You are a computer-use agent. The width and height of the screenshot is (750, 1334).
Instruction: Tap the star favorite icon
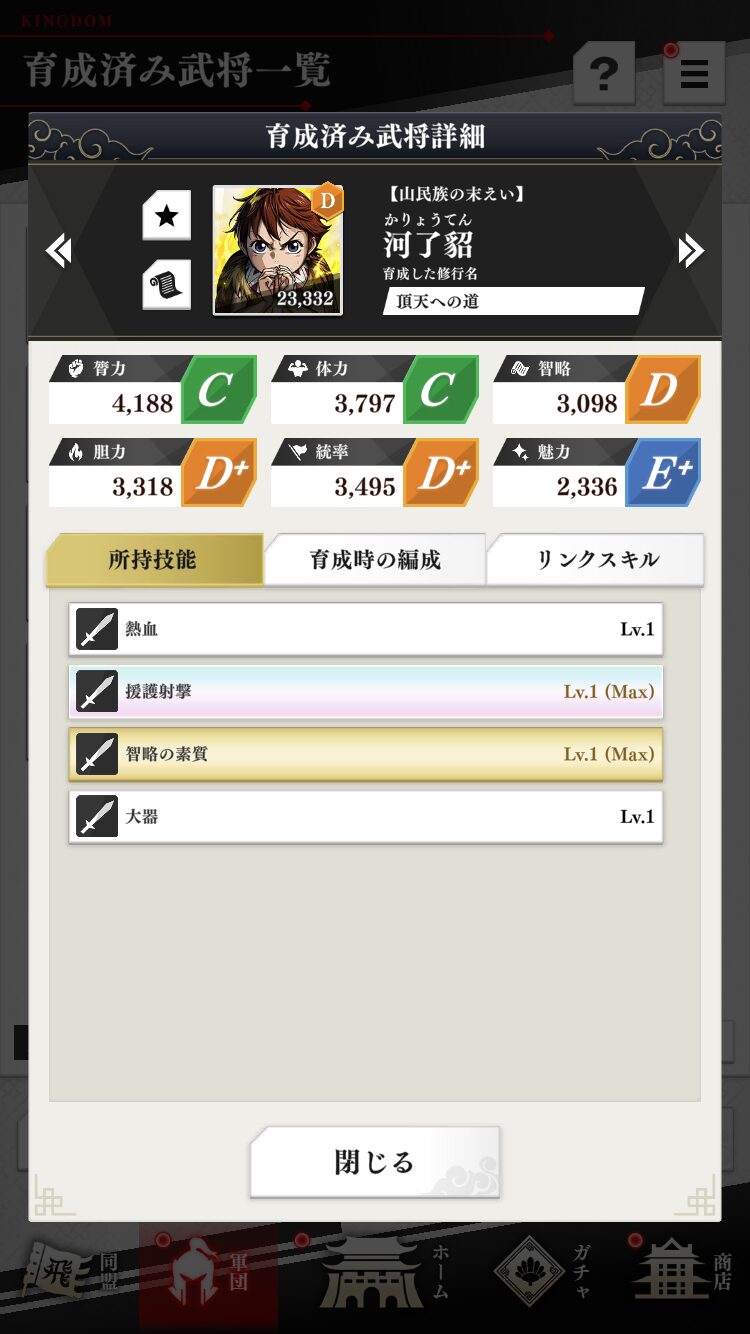pyautogui.click(x=166, y=216)
